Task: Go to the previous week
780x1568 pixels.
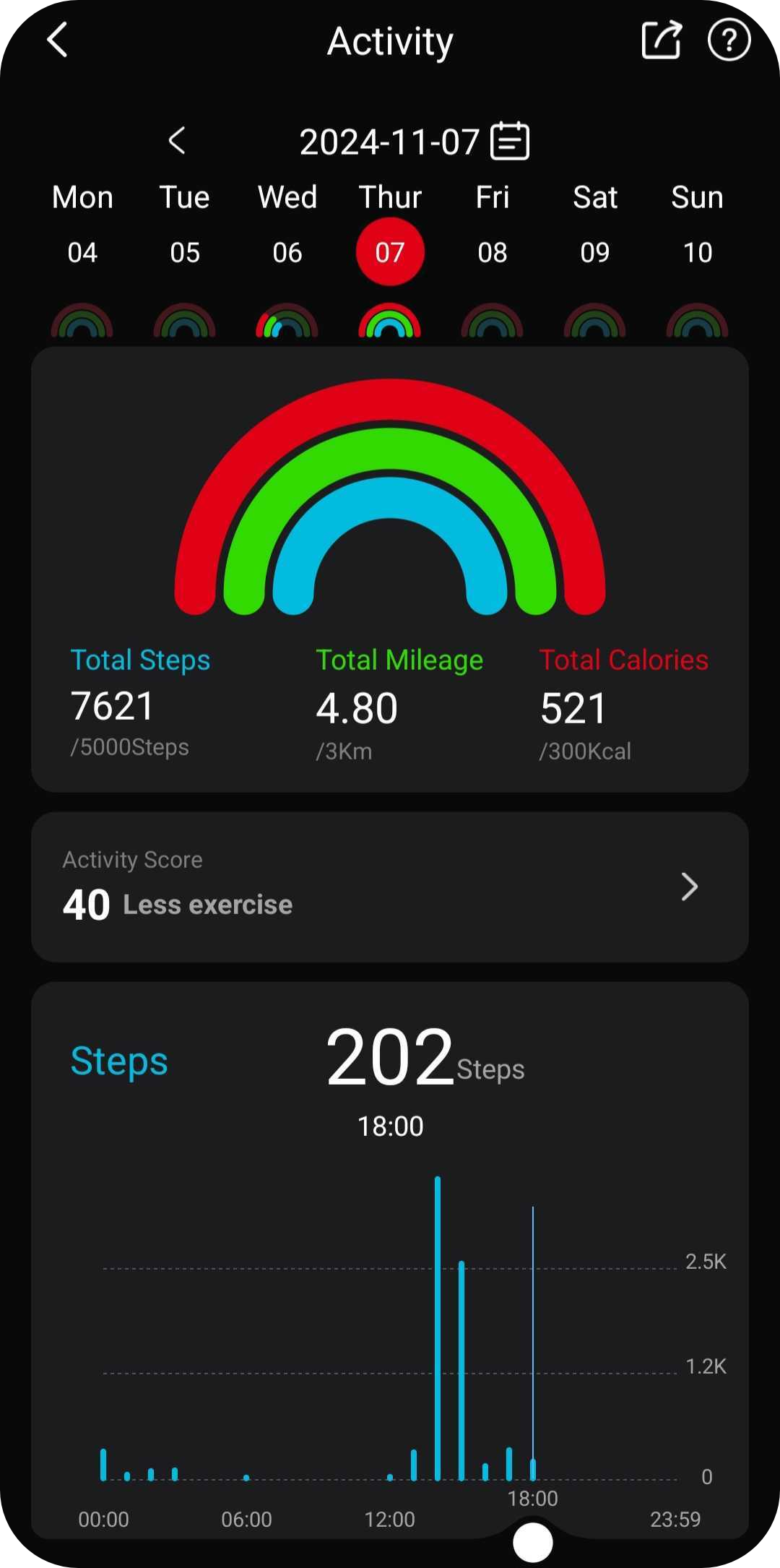Action: pyautogui.click(x=177, y=140)
